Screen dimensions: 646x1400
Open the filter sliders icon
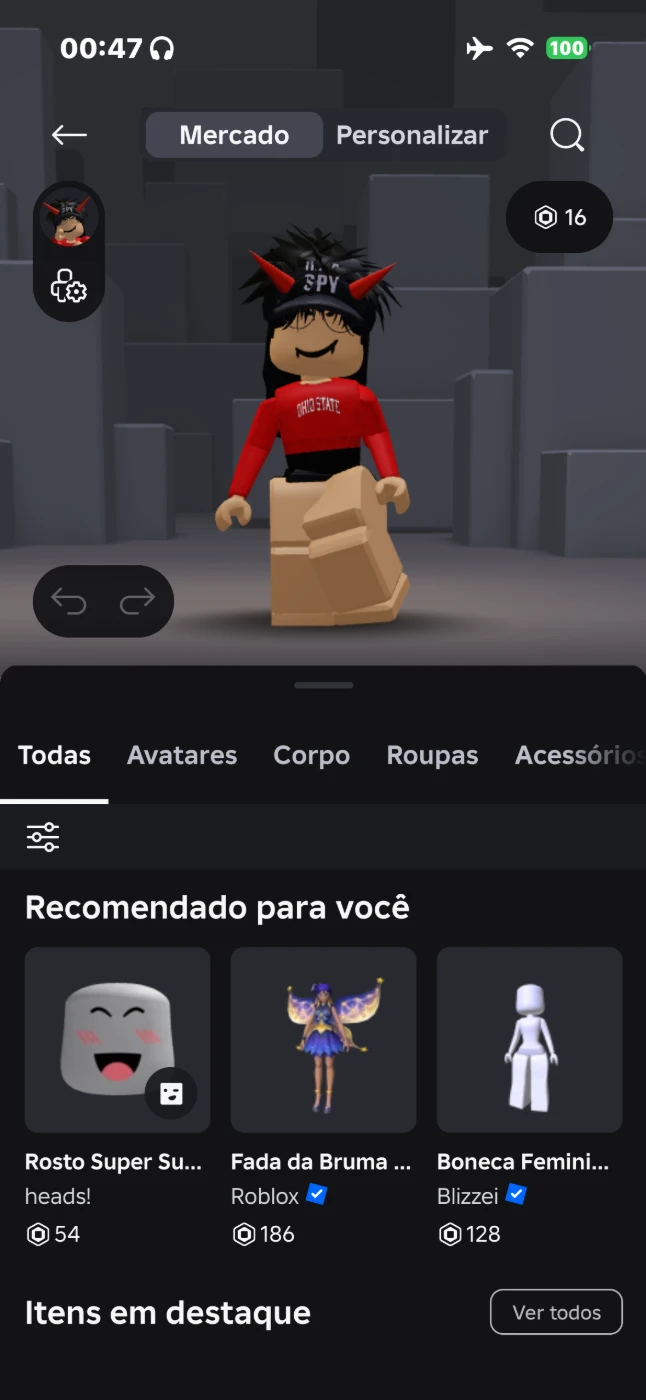click(43, 837)
